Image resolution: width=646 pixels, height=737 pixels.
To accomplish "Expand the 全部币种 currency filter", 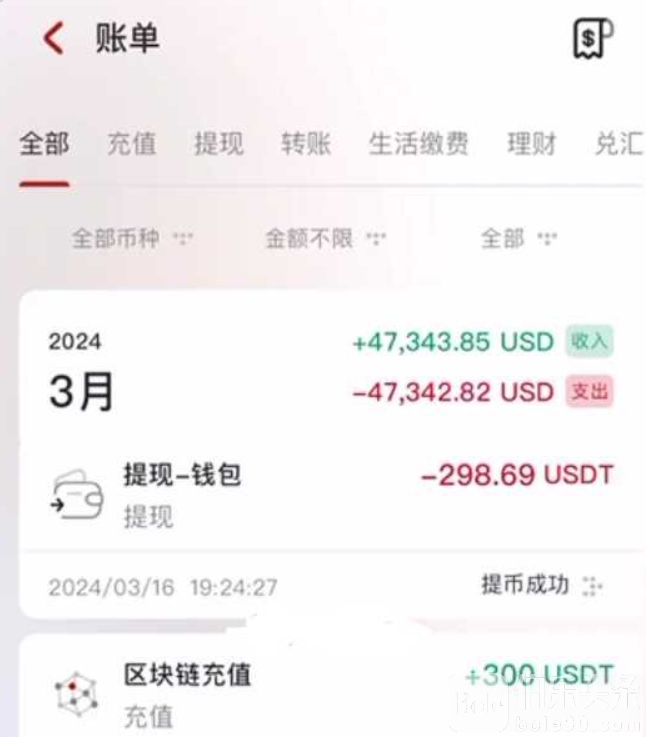I will tap(131, 239).
